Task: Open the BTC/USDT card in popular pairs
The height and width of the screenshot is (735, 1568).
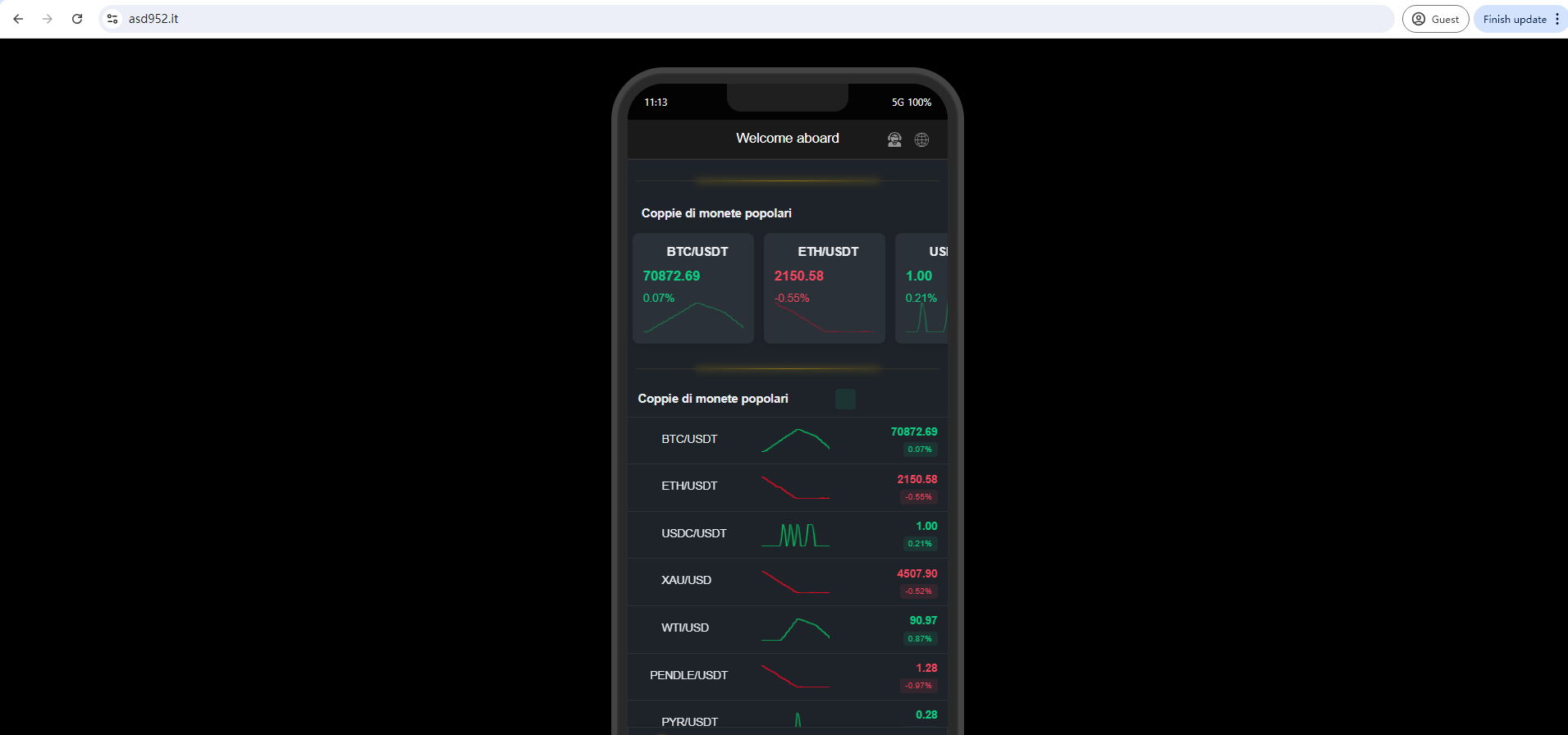Action: click(693, 288)
